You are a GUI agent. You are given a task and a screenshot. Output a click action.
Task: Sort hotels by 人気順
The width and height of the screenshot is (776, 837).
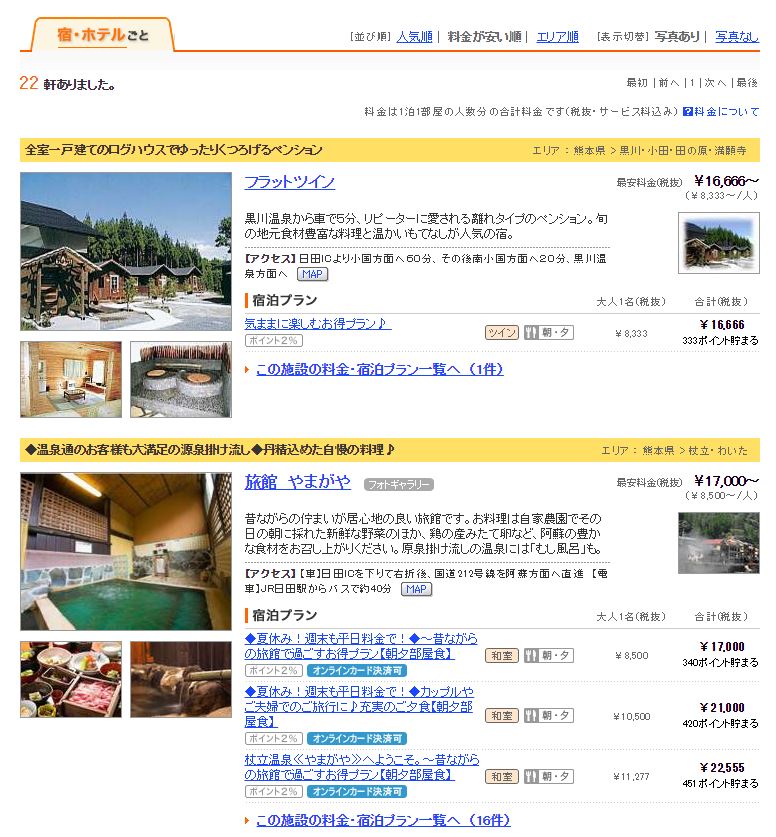414,37
